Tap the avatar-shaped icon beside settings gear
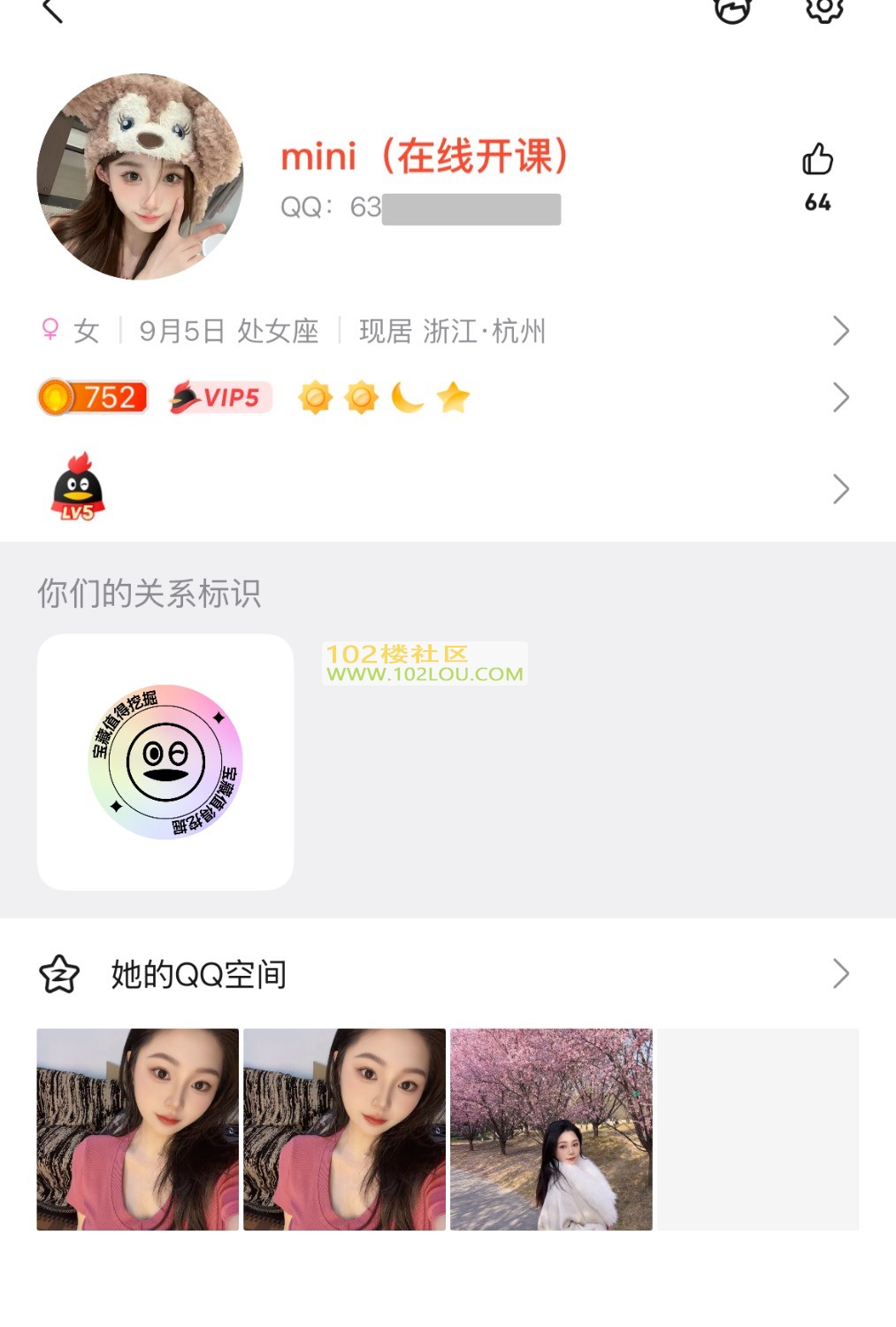Image resolution: width=896 pixels, height=1327 pixels. 732,10
